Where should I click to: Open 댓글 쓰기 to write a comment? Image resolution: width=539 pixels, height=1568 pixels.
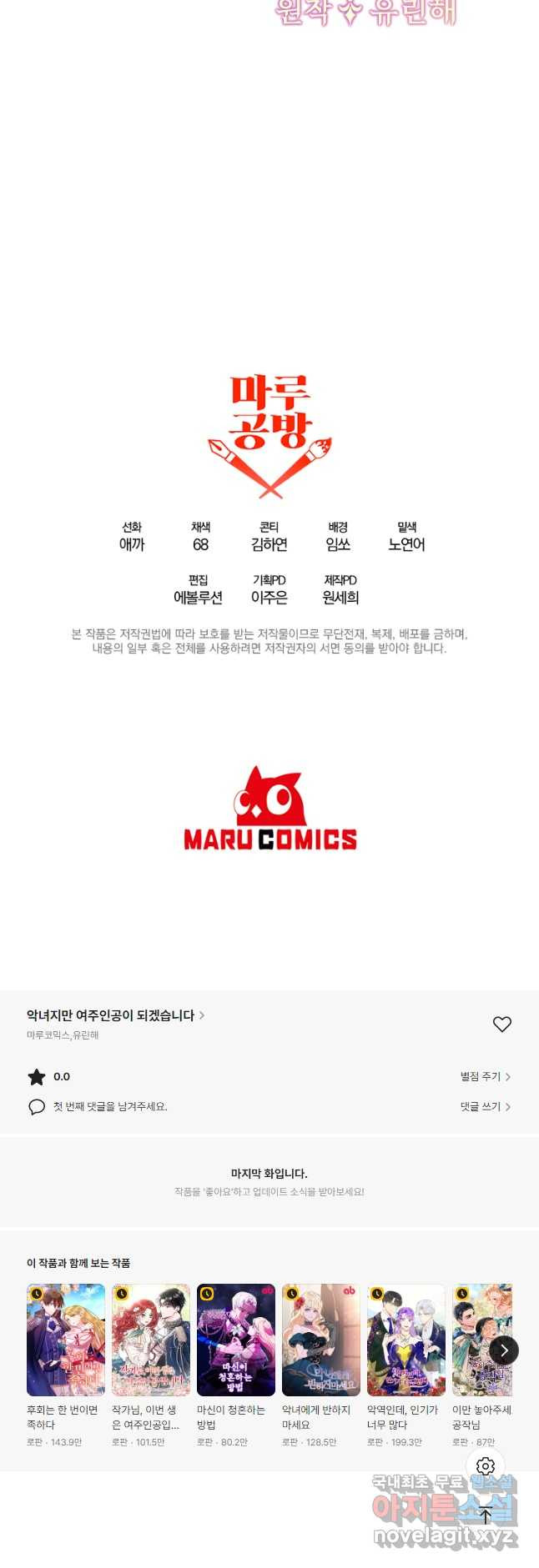point(485,1107)
